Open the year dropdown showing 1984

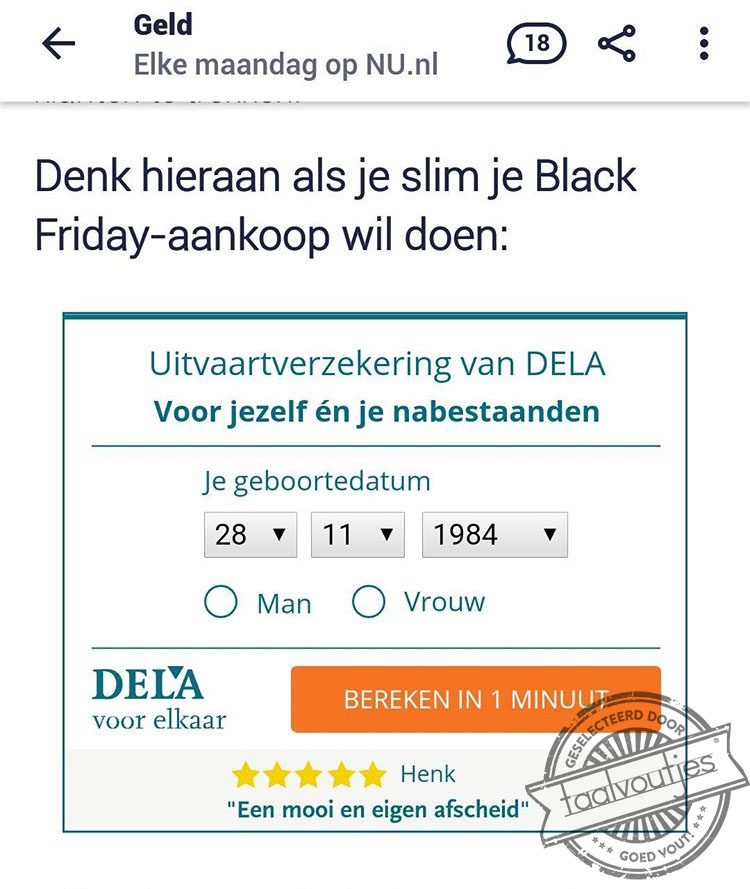click(x=495, y=534)
